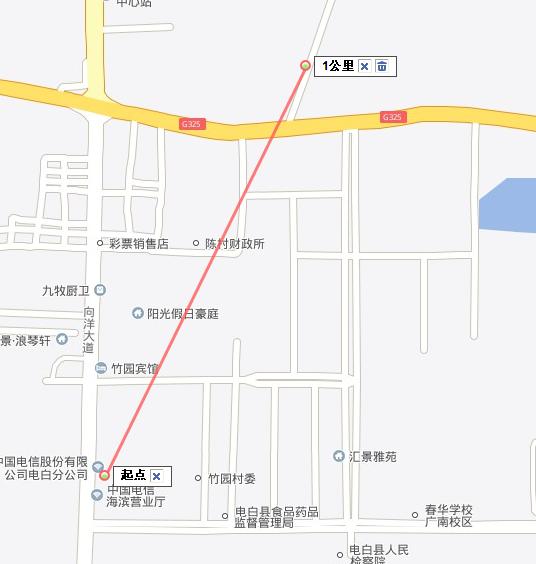536x564 pixels.
Task: Select the green 1公里 endpoint marker
Action: click(305, 65)
